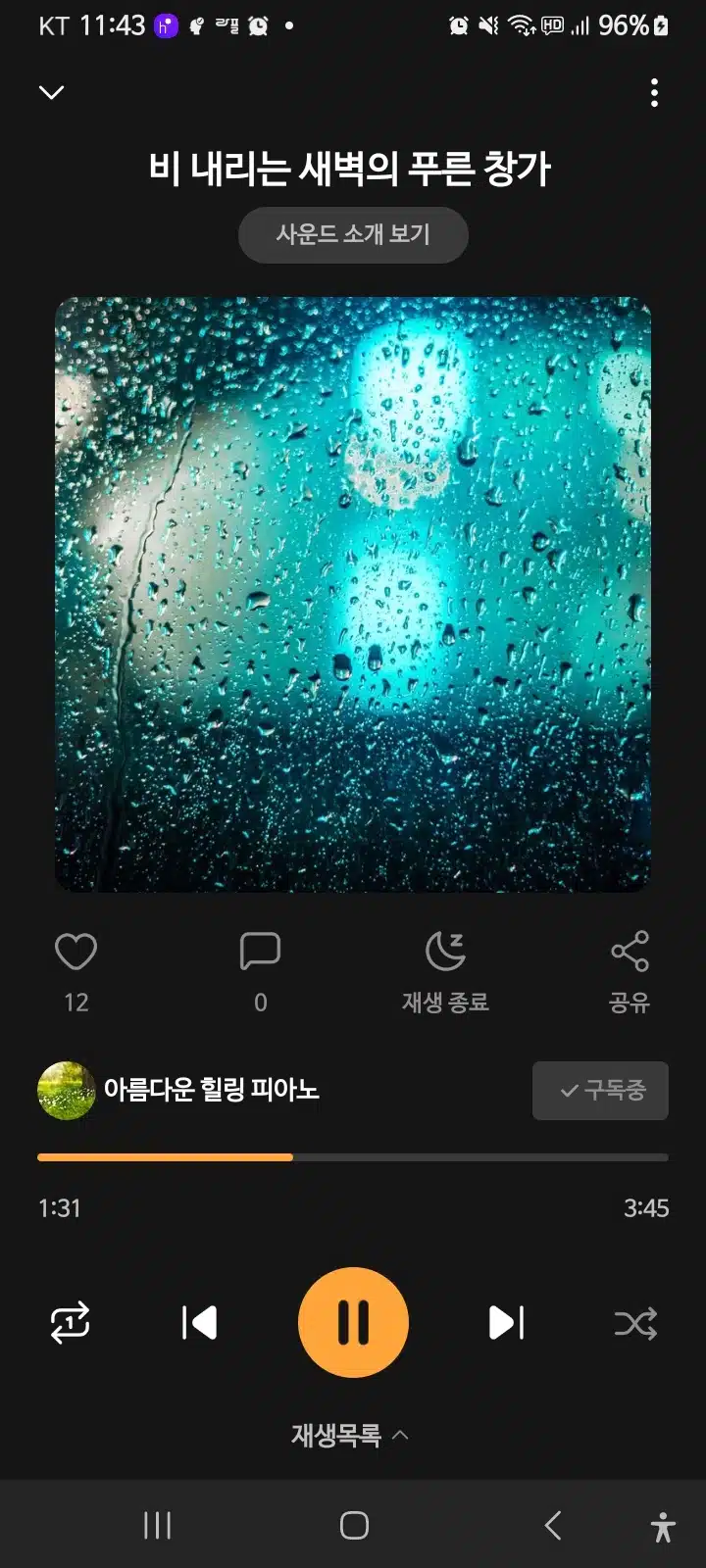Set the 재생 종료 sleep timer

point(445,971)
